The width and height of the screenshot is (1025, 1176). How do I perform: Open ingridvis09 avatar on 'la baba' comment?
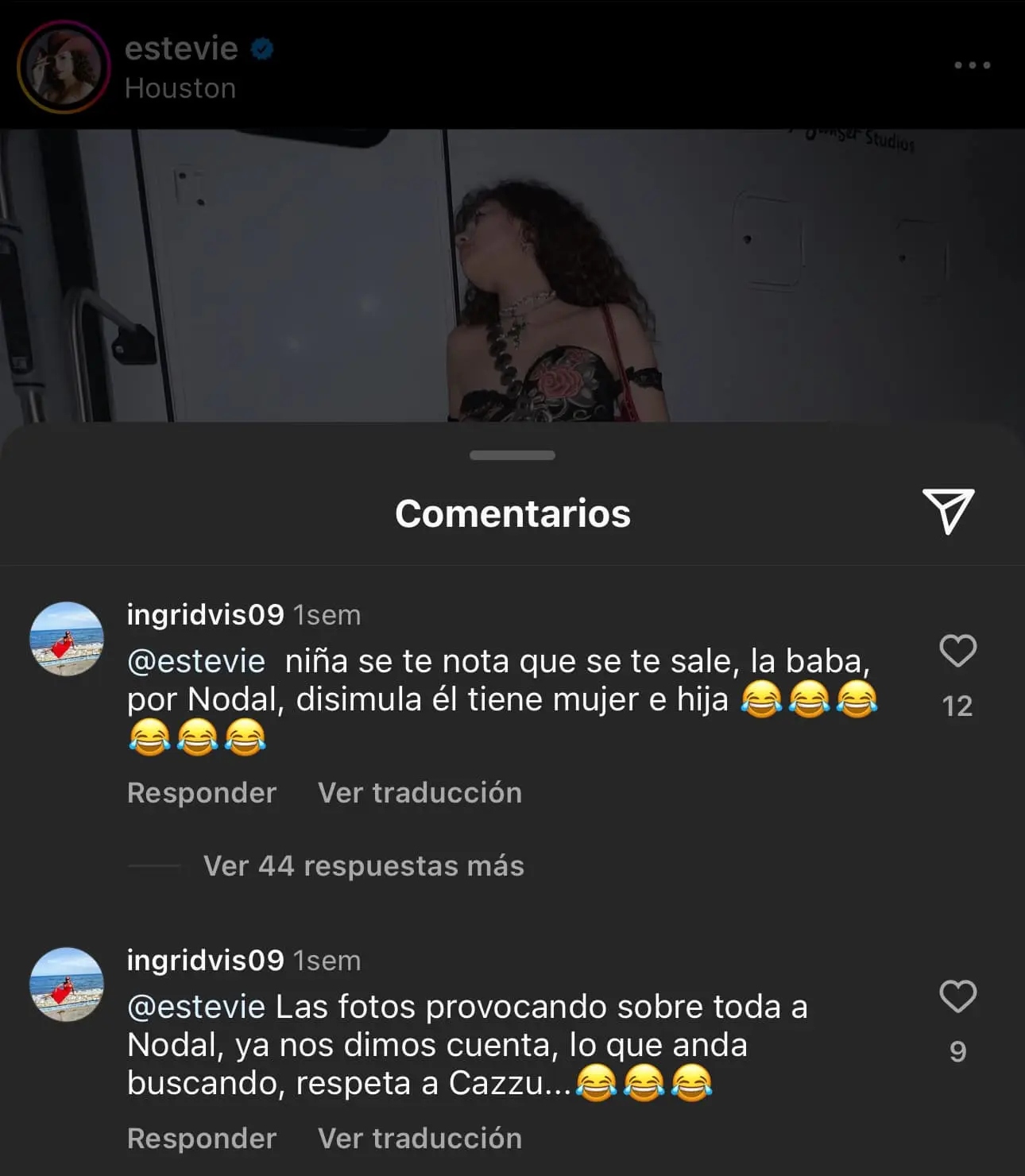[67, 639]
